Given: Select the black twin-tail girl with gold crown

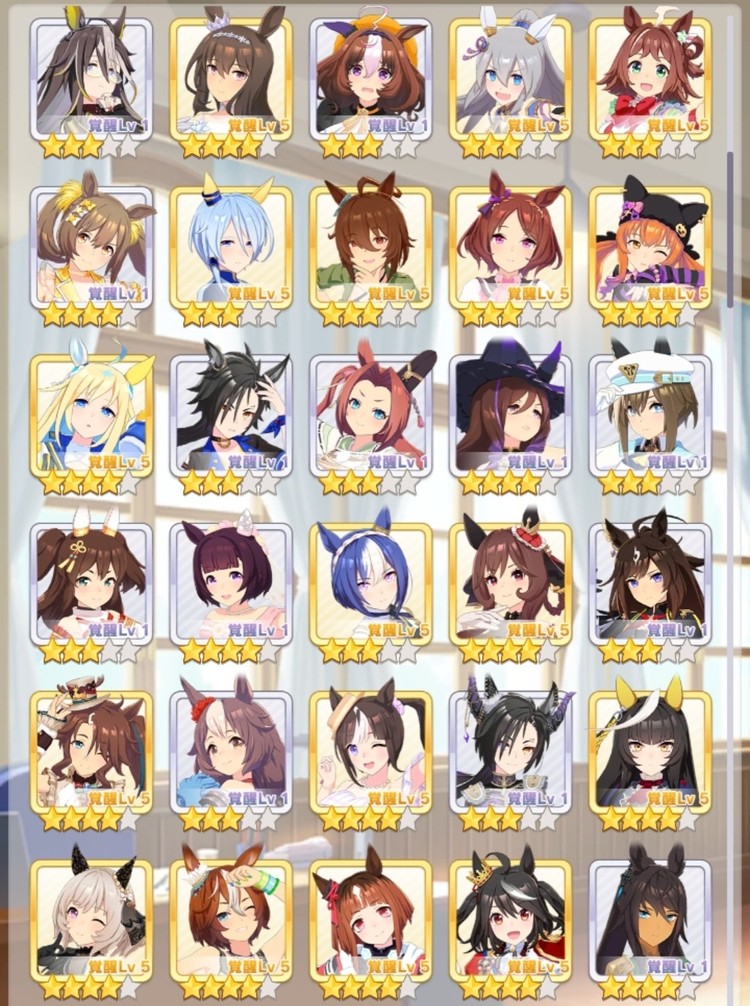Looking at the screenshot, I should (x=510, y=918).
